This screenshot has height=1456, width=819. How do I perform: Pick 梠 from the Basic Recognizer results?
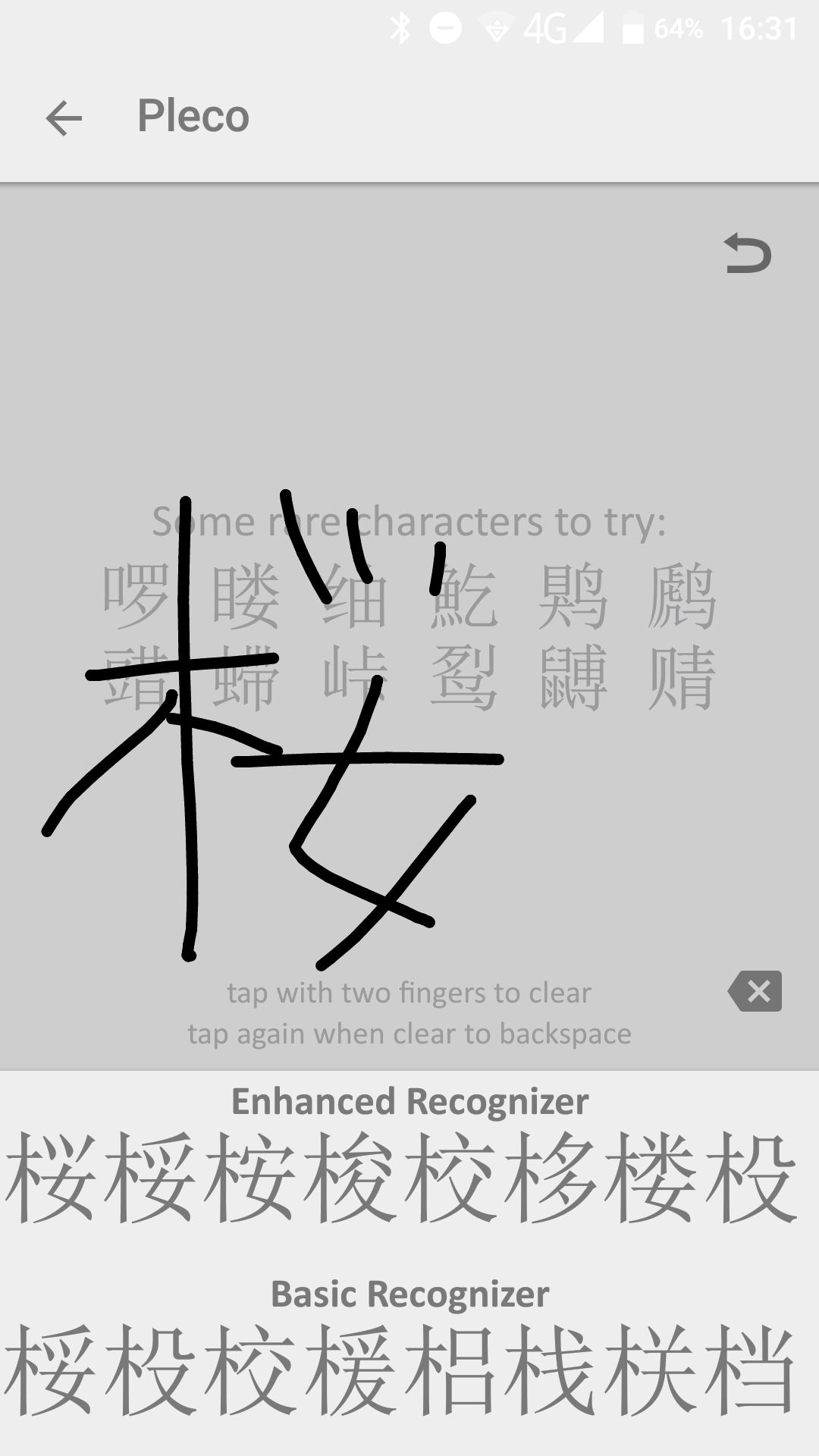[x=450, y=1370]
